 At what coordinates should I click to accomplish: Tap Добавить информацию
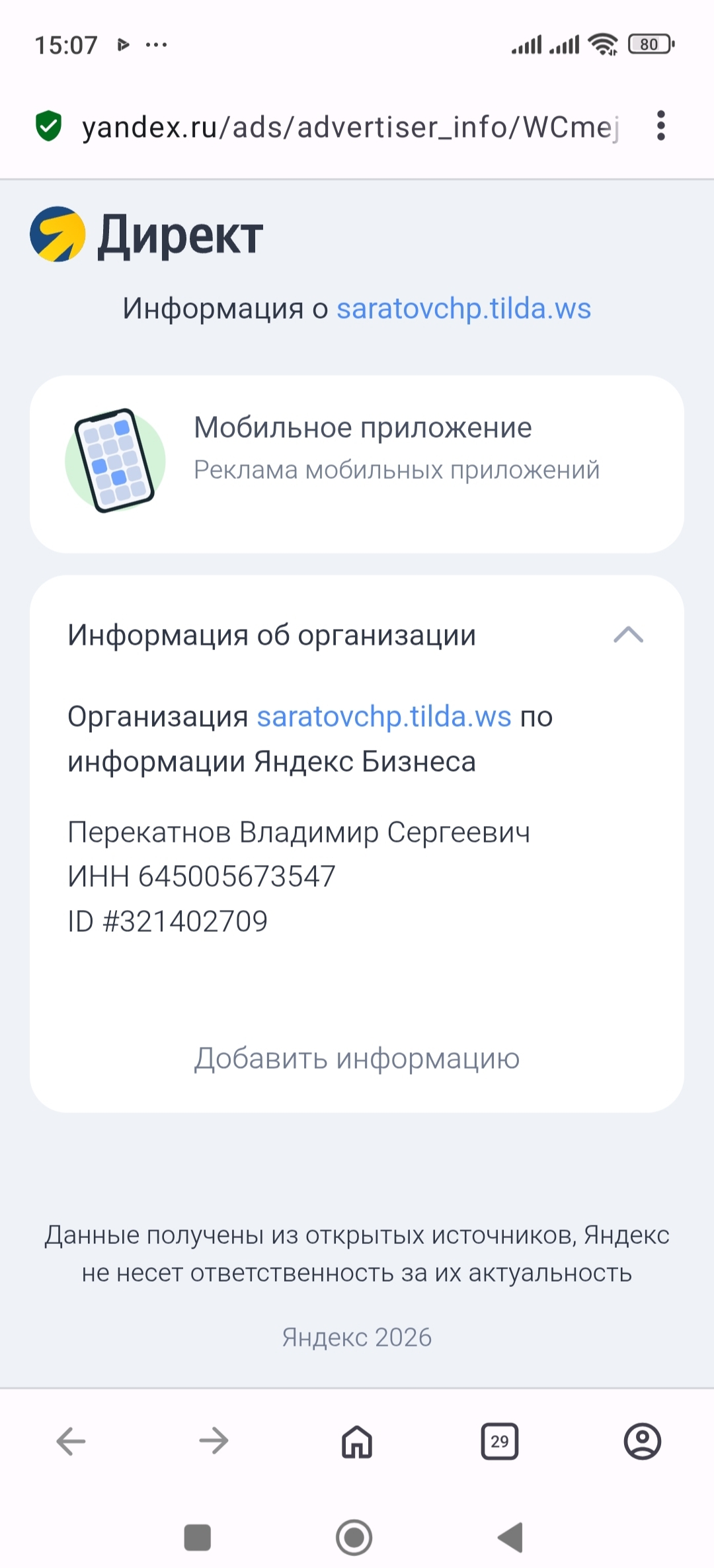pyautogui.click(x=357, y=1058)
